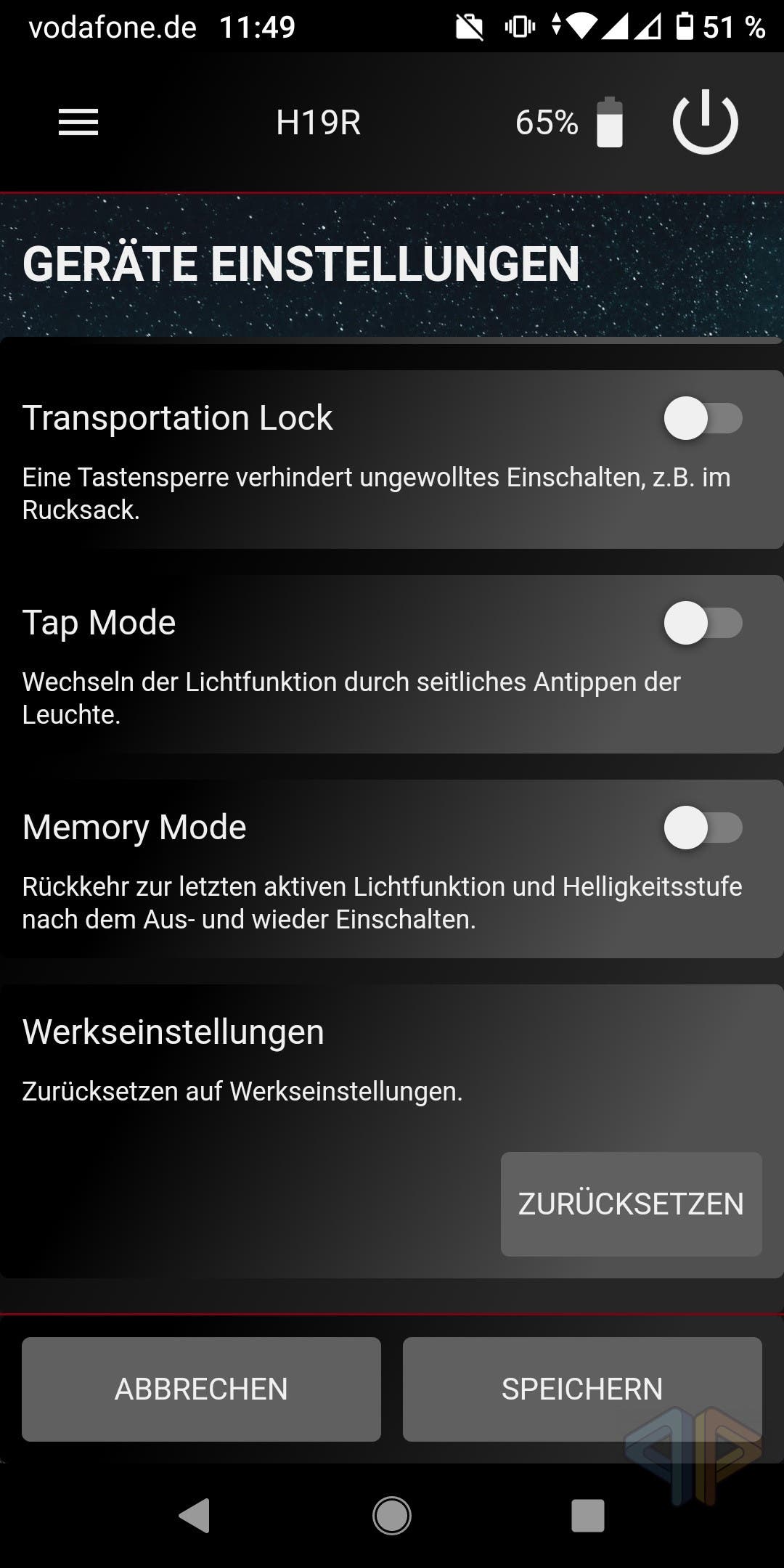Viewport: 784px width, 1568px height.
Task: Tap the Zurücksetzen button
Action: 631,1204
